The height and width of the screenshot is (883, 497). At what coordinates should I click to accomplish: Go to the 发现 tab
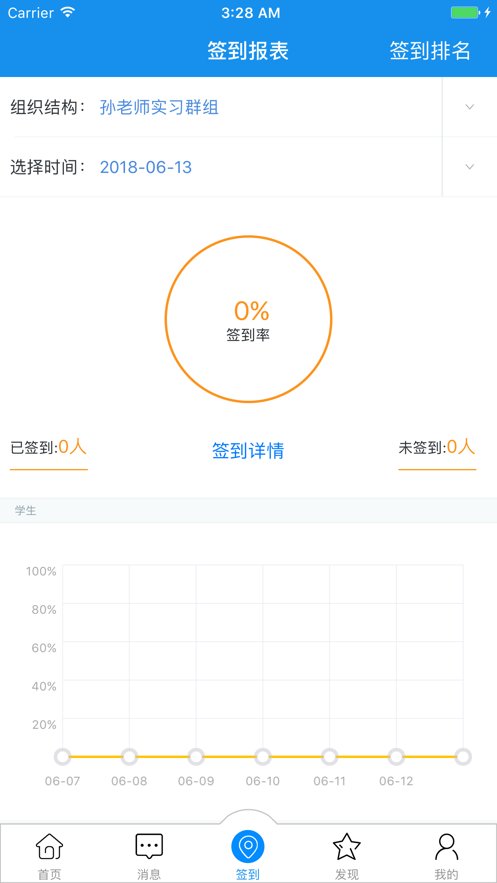[347, 856]
